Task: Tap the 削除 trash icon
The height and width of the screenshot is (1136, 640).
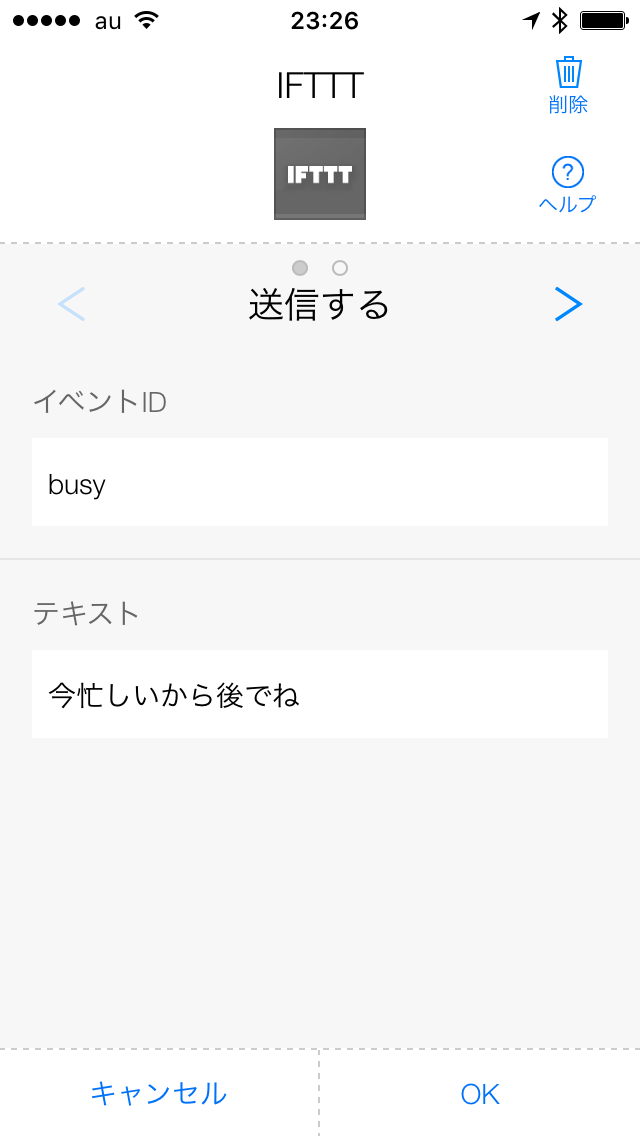Action: [568, 72]
